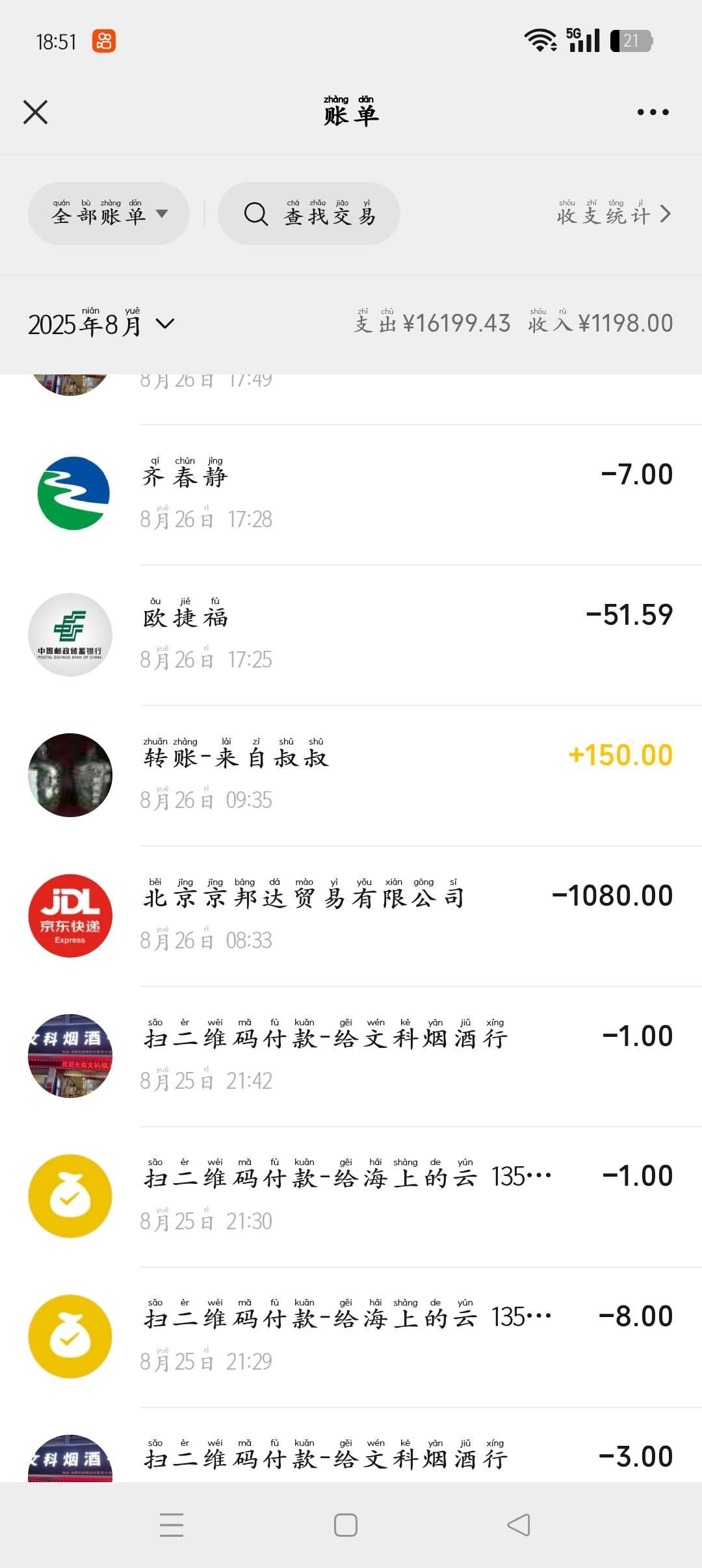The image size is (702, 1568).
Task: Go to the home screen
Action: pyautogui.click(x=345, y=1525)
